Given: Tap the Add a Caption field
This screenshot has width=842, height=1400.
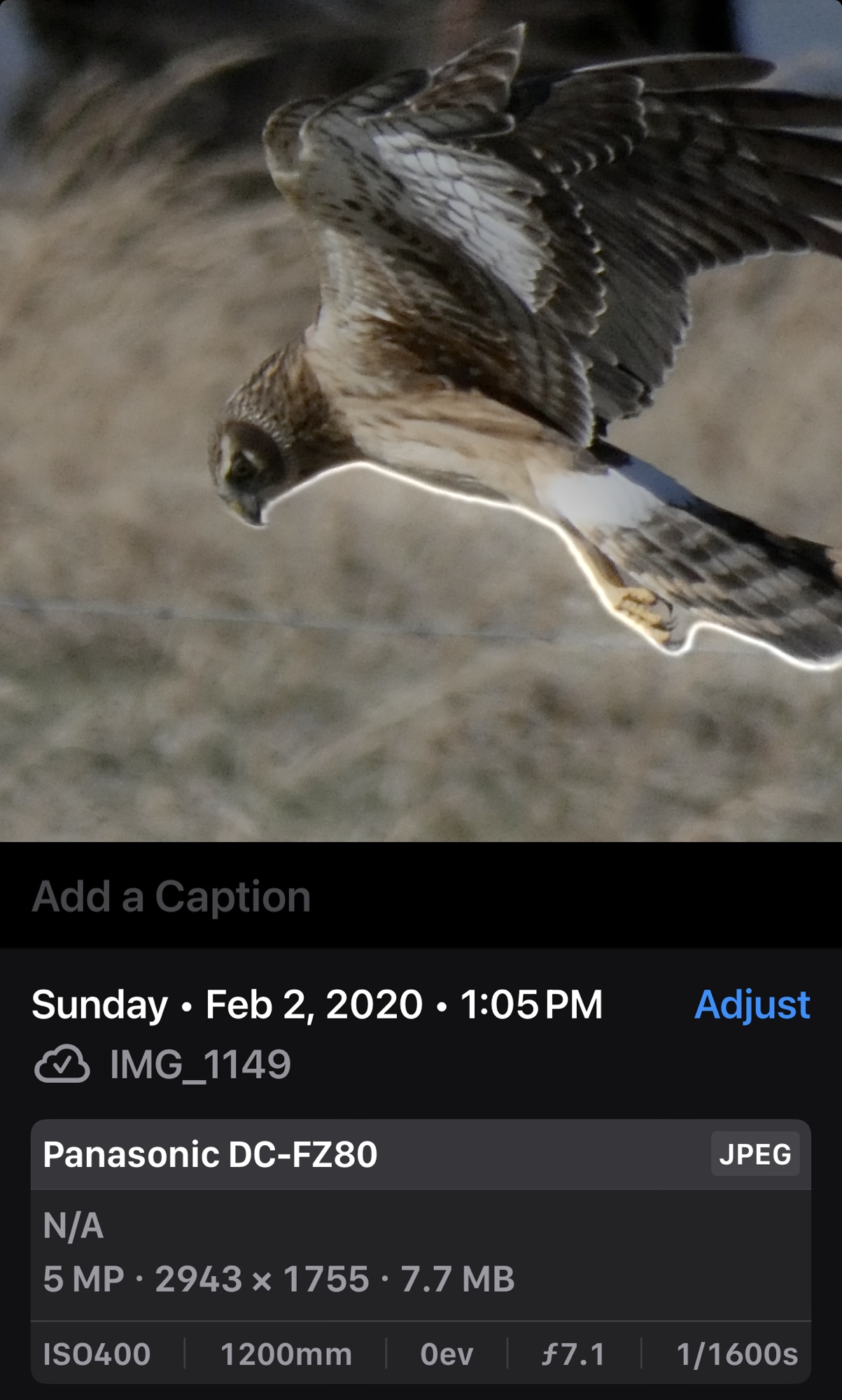Looking at the screenshot, I should pos(171,897).
